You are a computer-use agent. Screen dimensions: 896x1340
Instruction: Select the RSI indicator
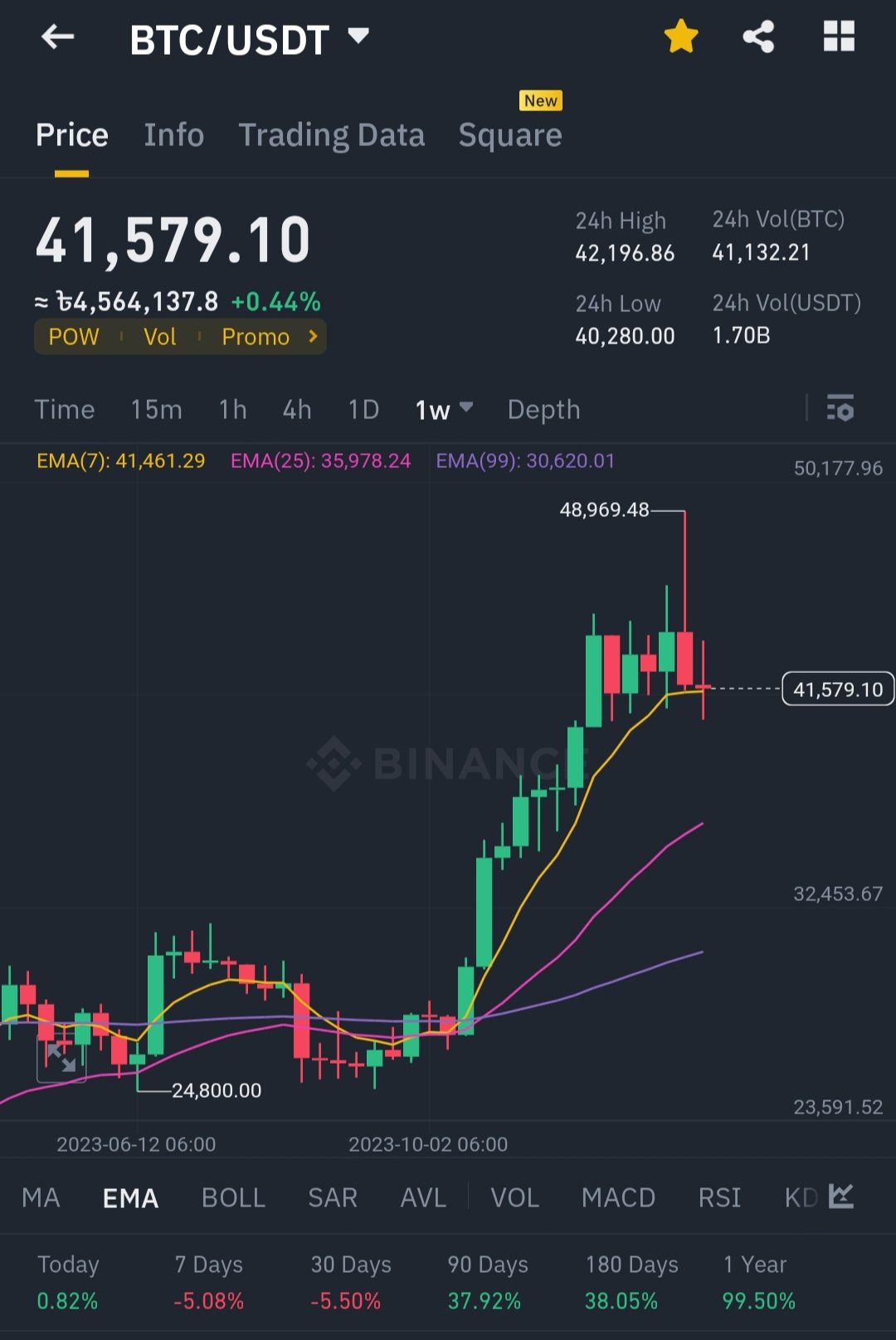pos(719,1197)
